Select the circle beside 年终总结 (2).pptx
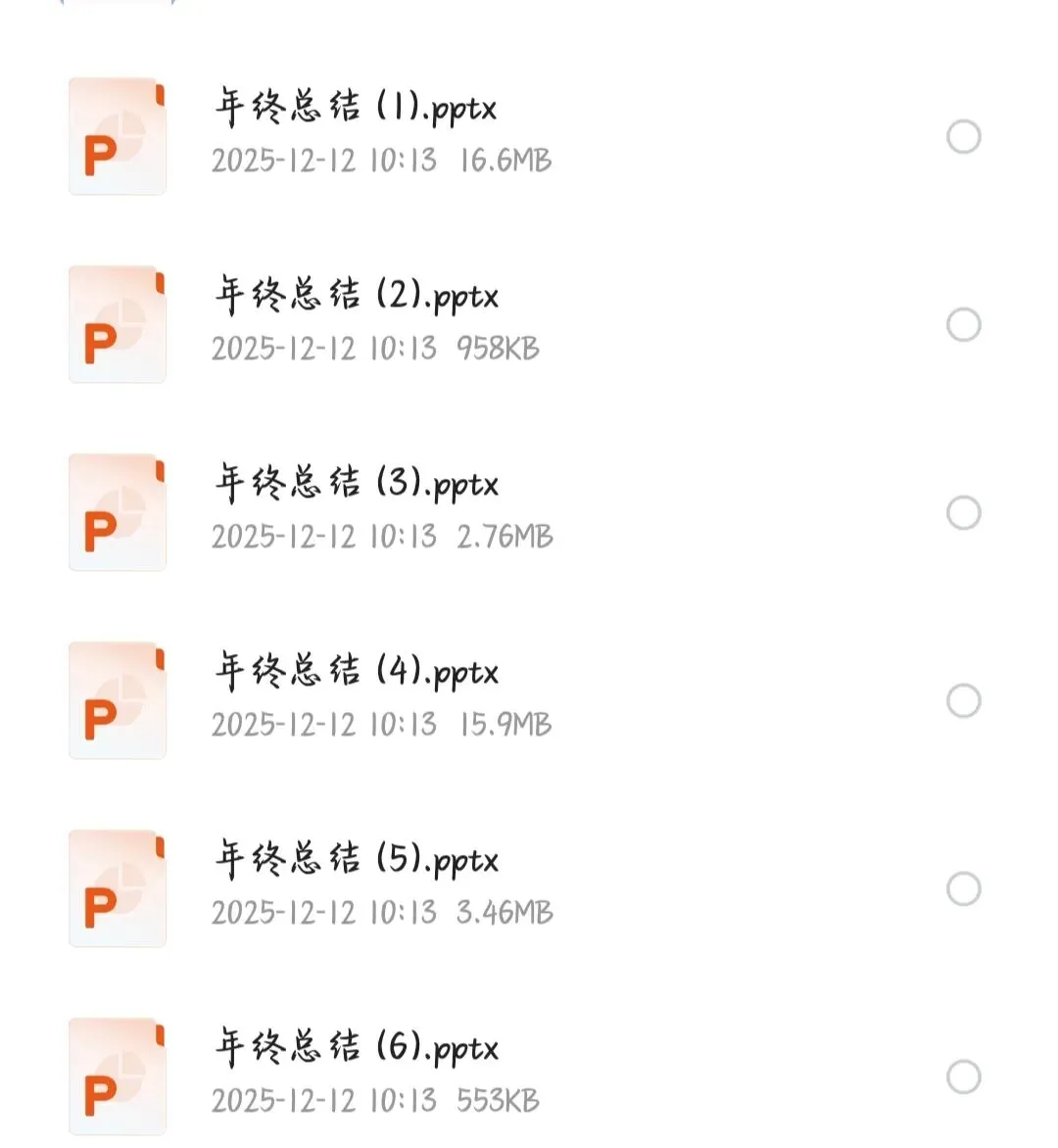 coord(964,325)
